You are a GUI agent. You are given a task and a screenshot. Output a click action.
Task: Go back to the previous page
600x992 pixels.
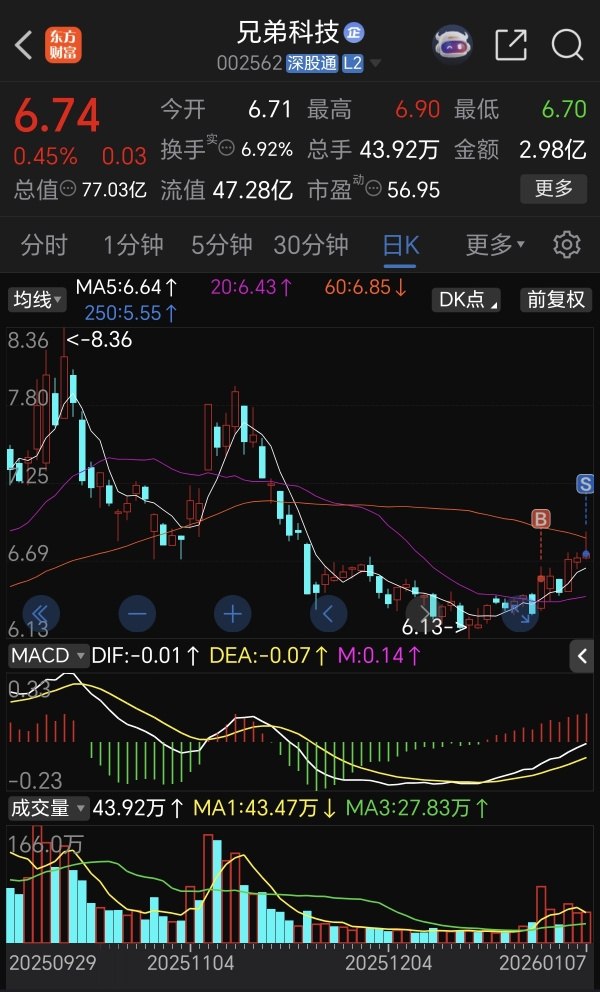pos(24,45)
